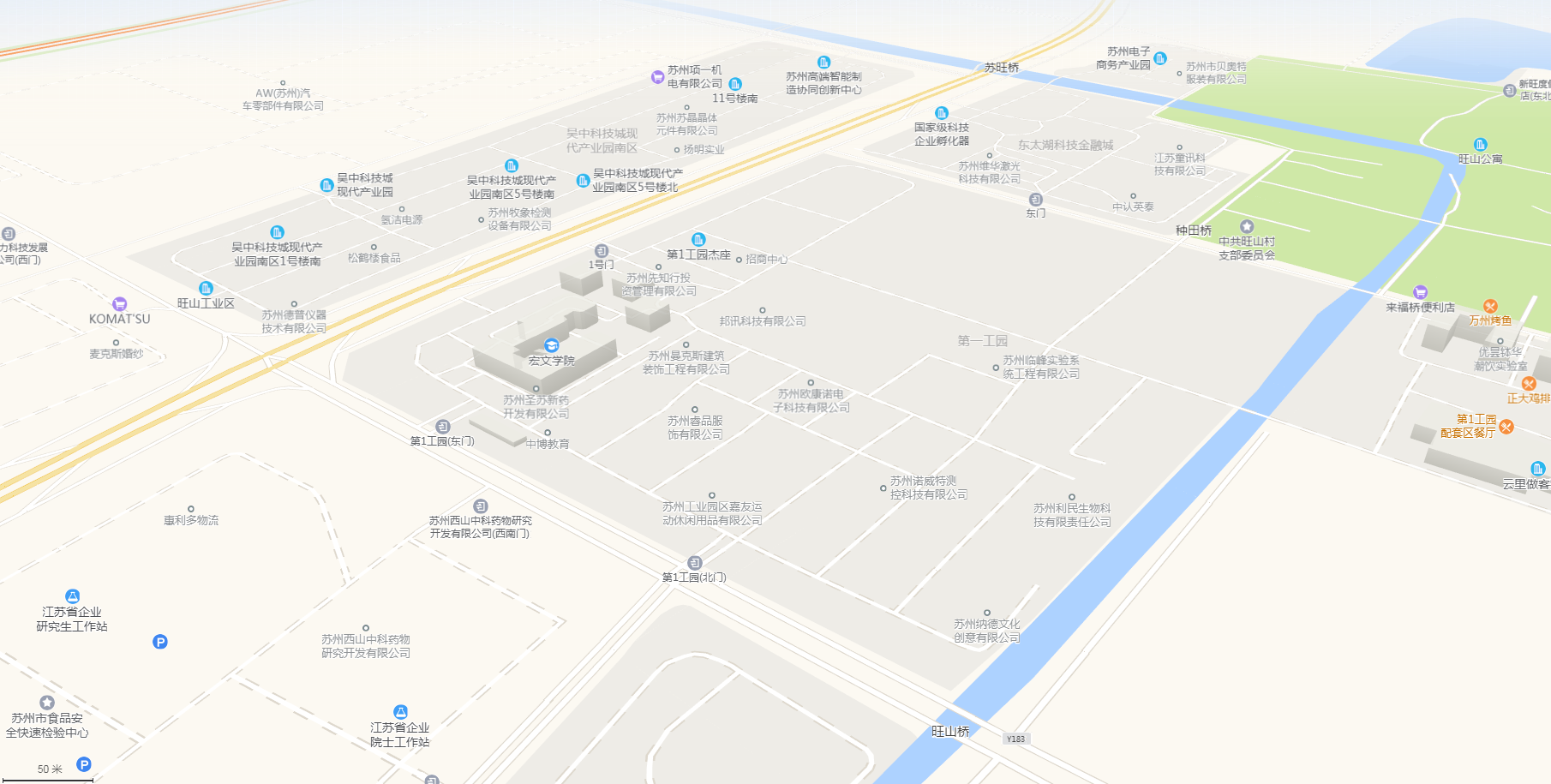Select the 苏州市食品安全快速检验中心 marker
1551x784 pixels.
pyautogui.click(x=47, y=703)
